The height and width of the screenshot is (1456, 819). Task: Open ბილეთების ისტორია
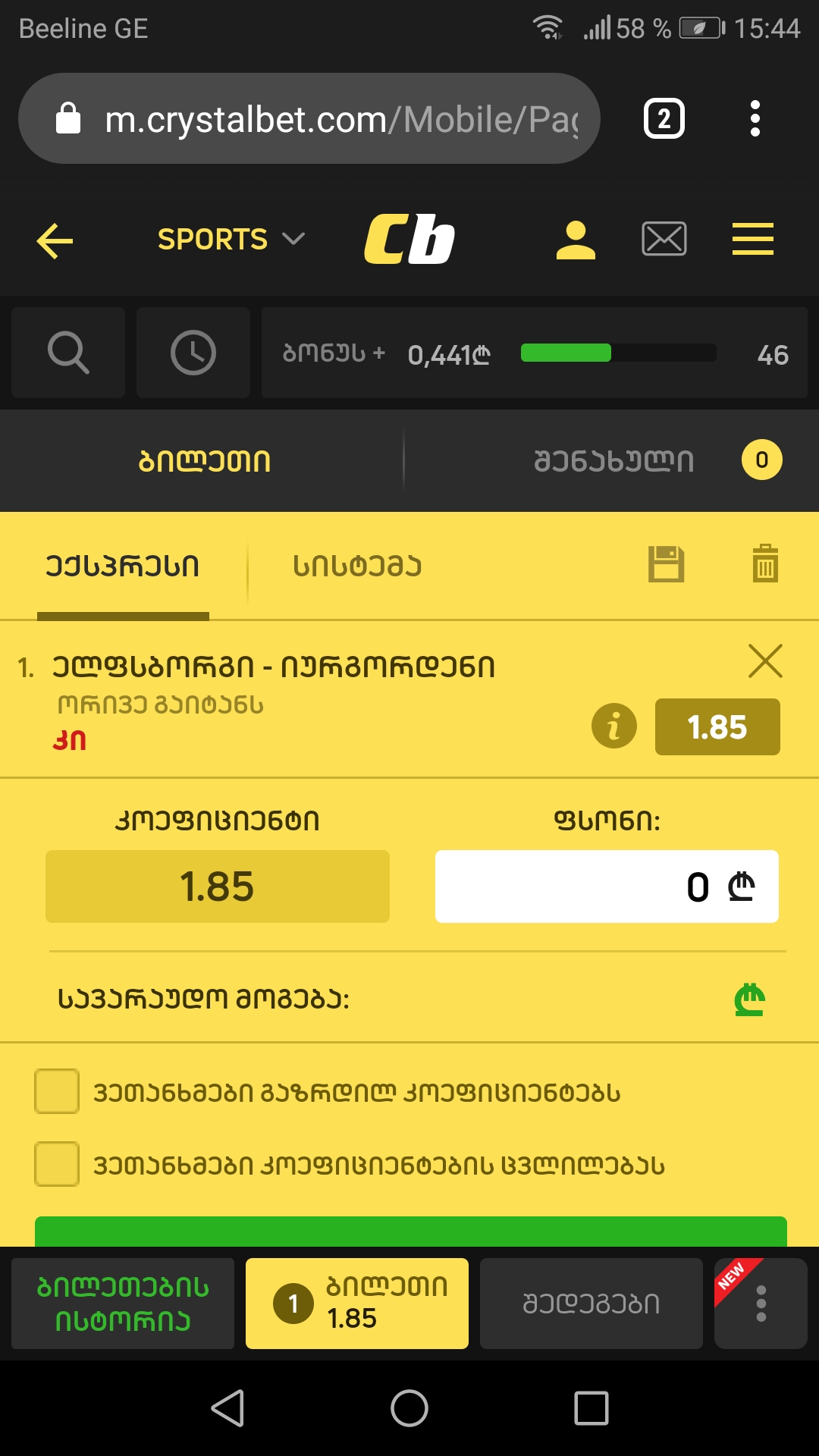[x=123, y=1304]
